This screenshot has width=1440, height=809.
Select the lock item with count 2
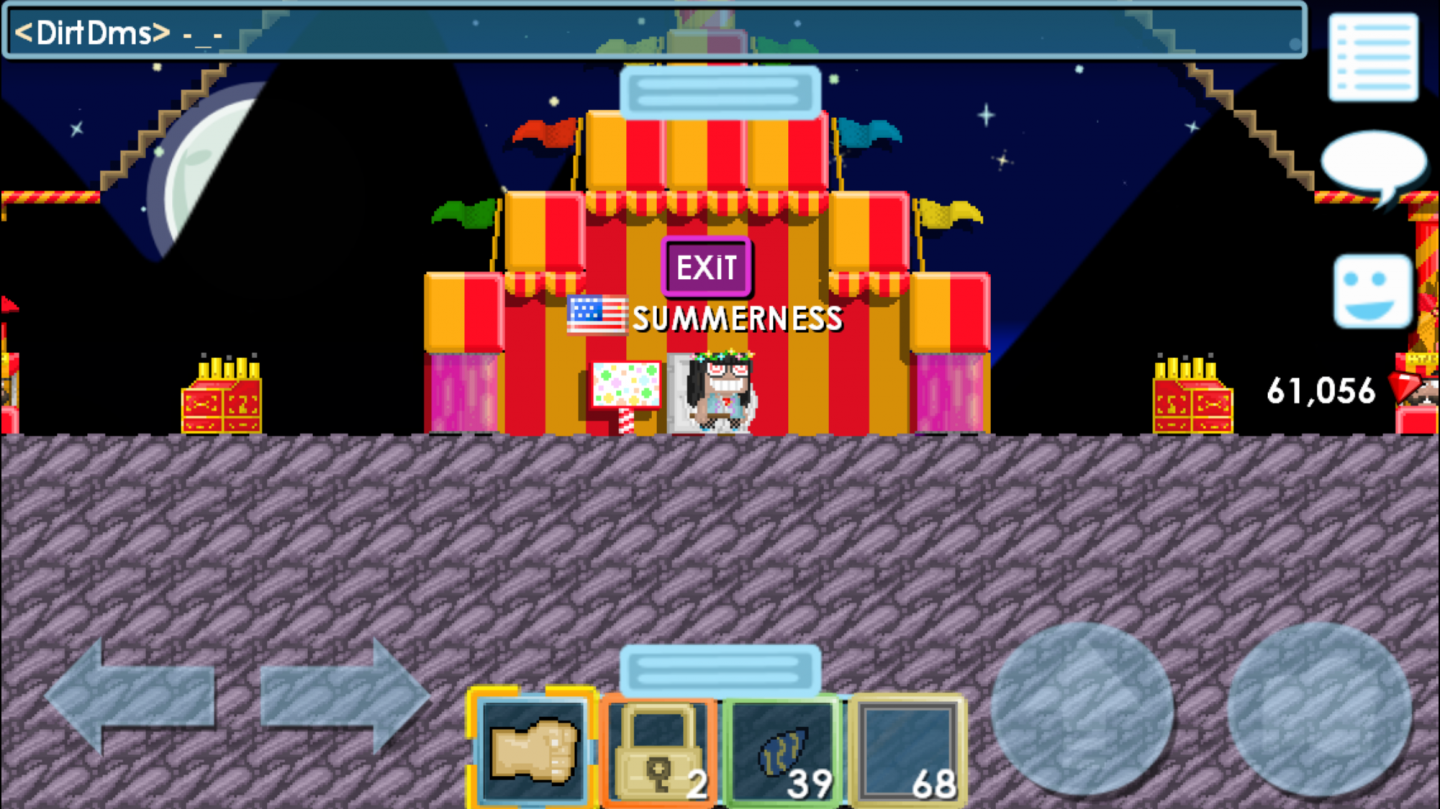(658, 752)
